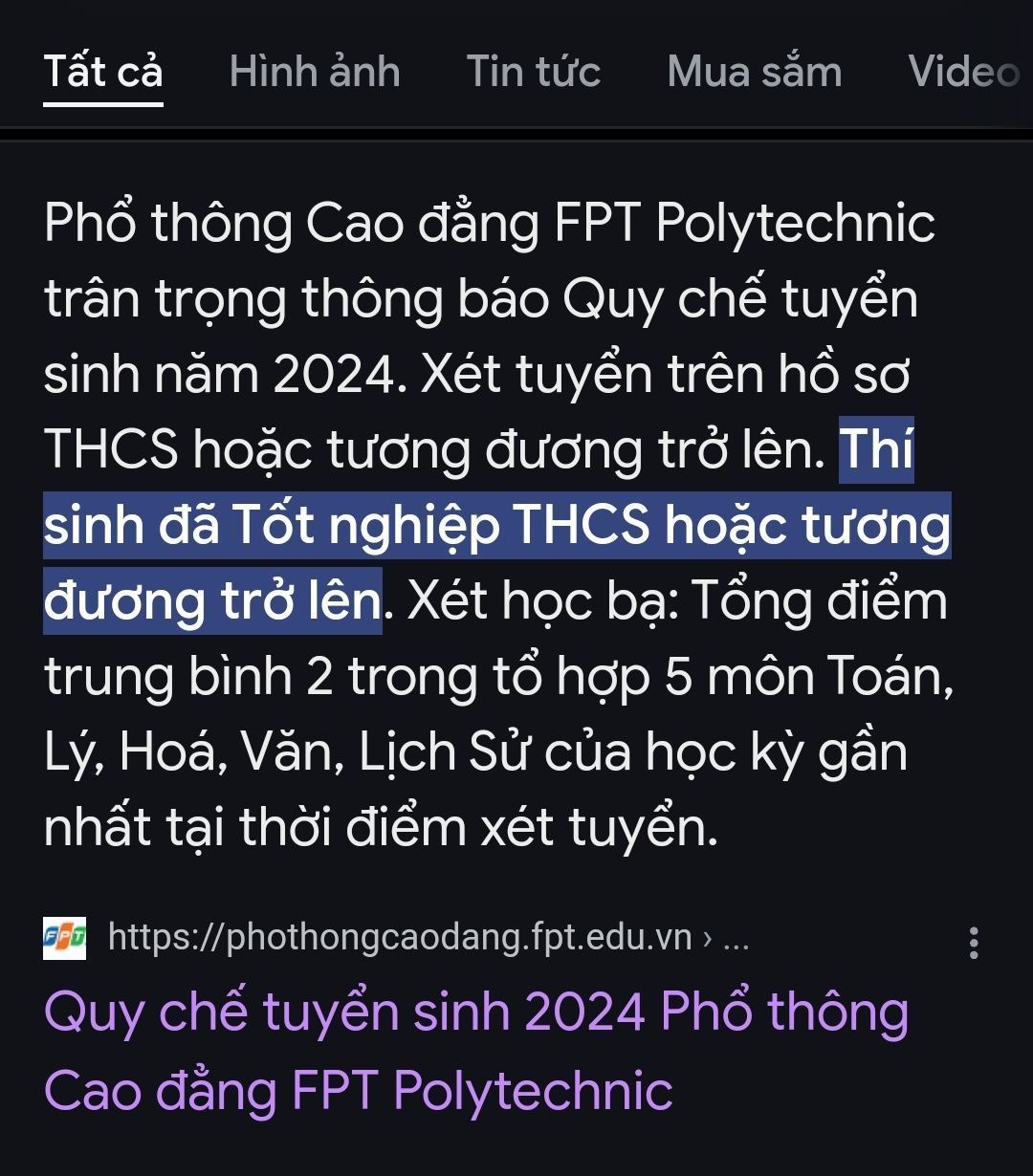Image resolution: width=1033 pixels, height=1176 pixels.
Task: Switch to the Hình ảnh tab
Action: pos(315,72)
